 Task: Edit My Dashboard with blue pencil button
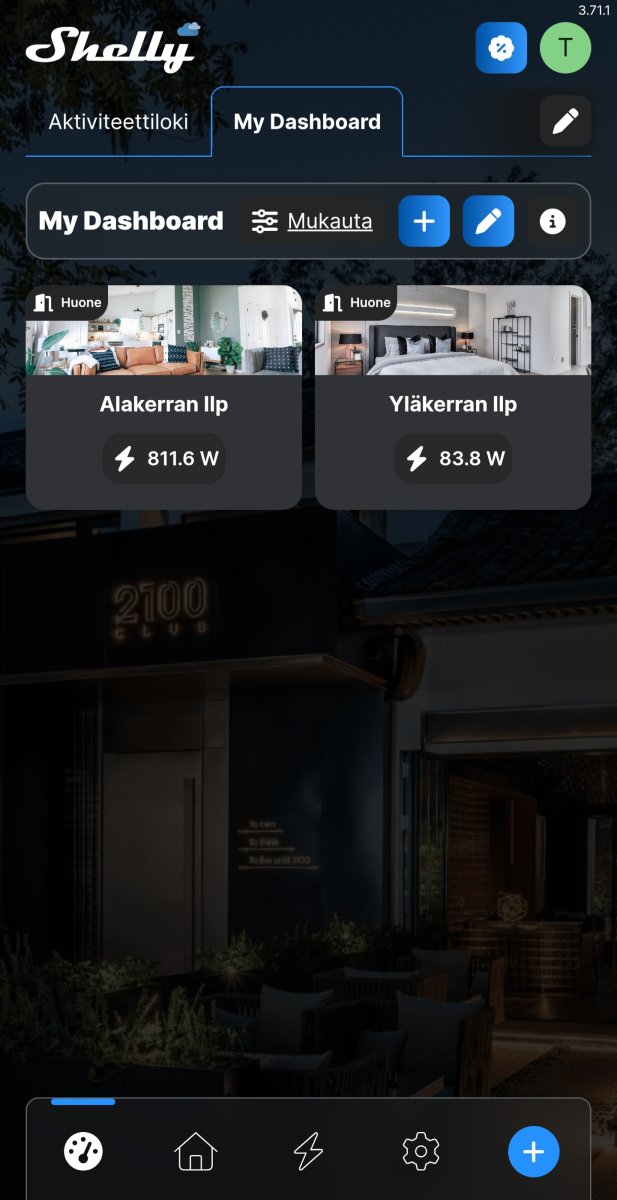(x=488, y=221)
